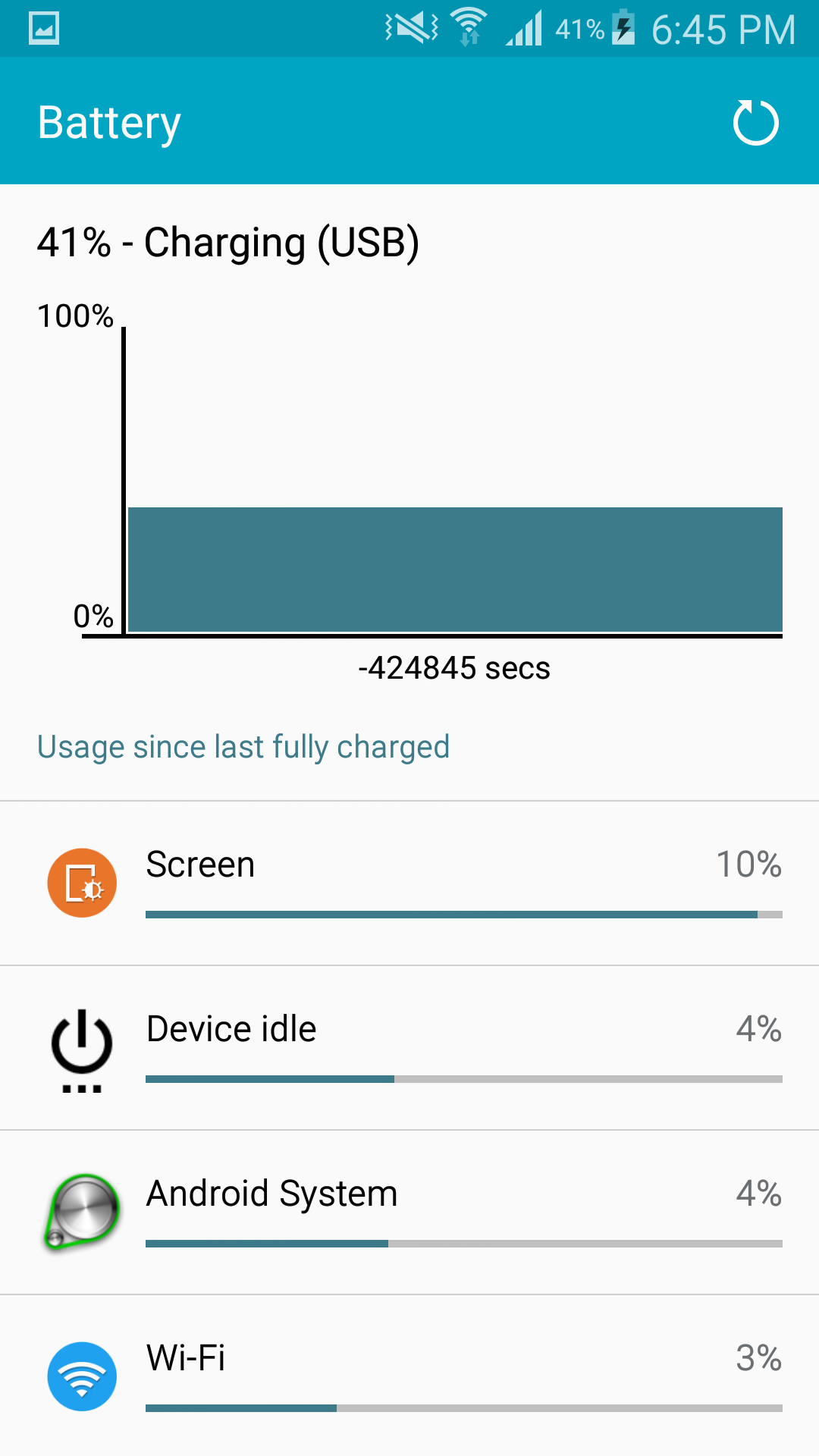Tap the -424845 secs label under chart
The width and height of the screenshot is (819, 1456).
454,669
